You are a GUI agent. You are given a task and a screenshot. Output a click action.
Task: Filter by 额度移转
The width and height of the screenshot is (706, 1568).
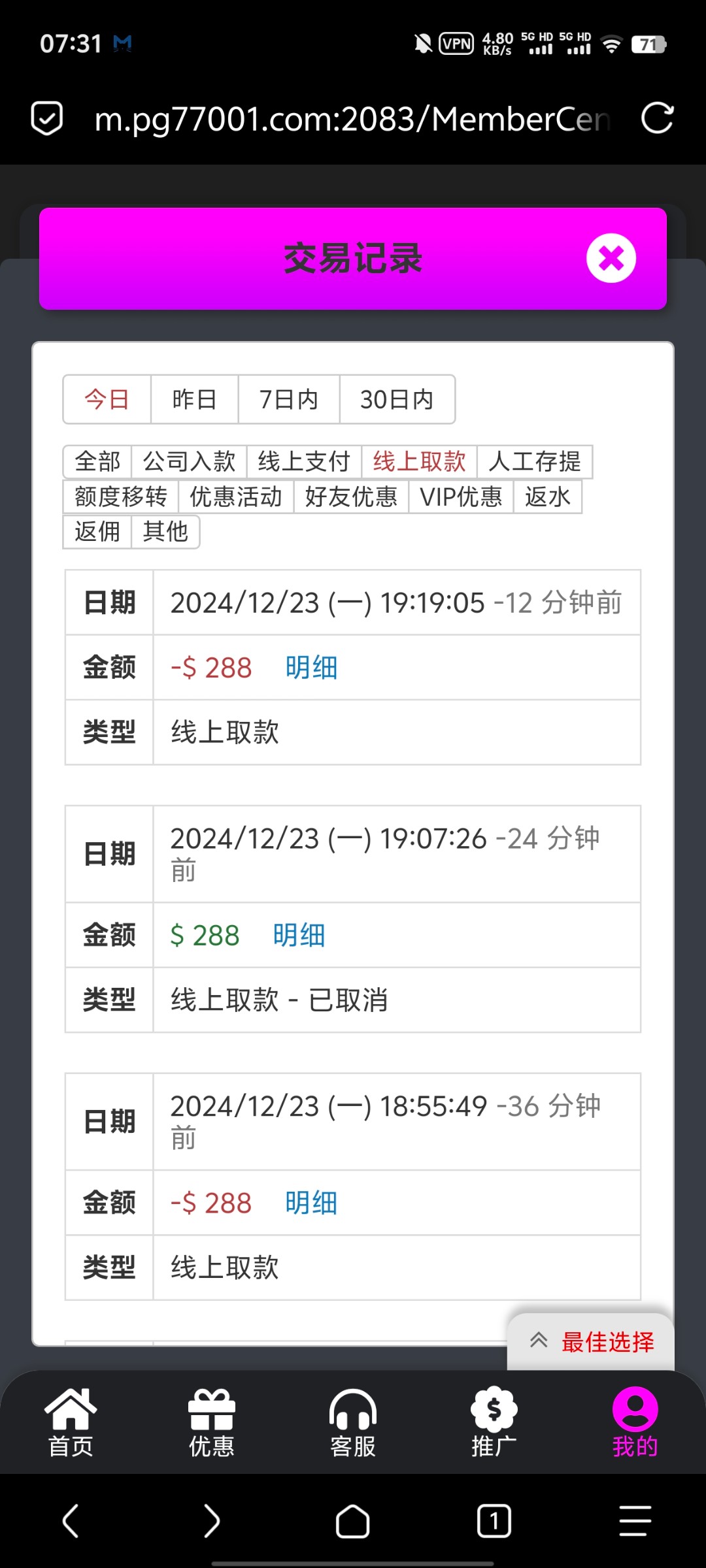click(x=121, y=497)
